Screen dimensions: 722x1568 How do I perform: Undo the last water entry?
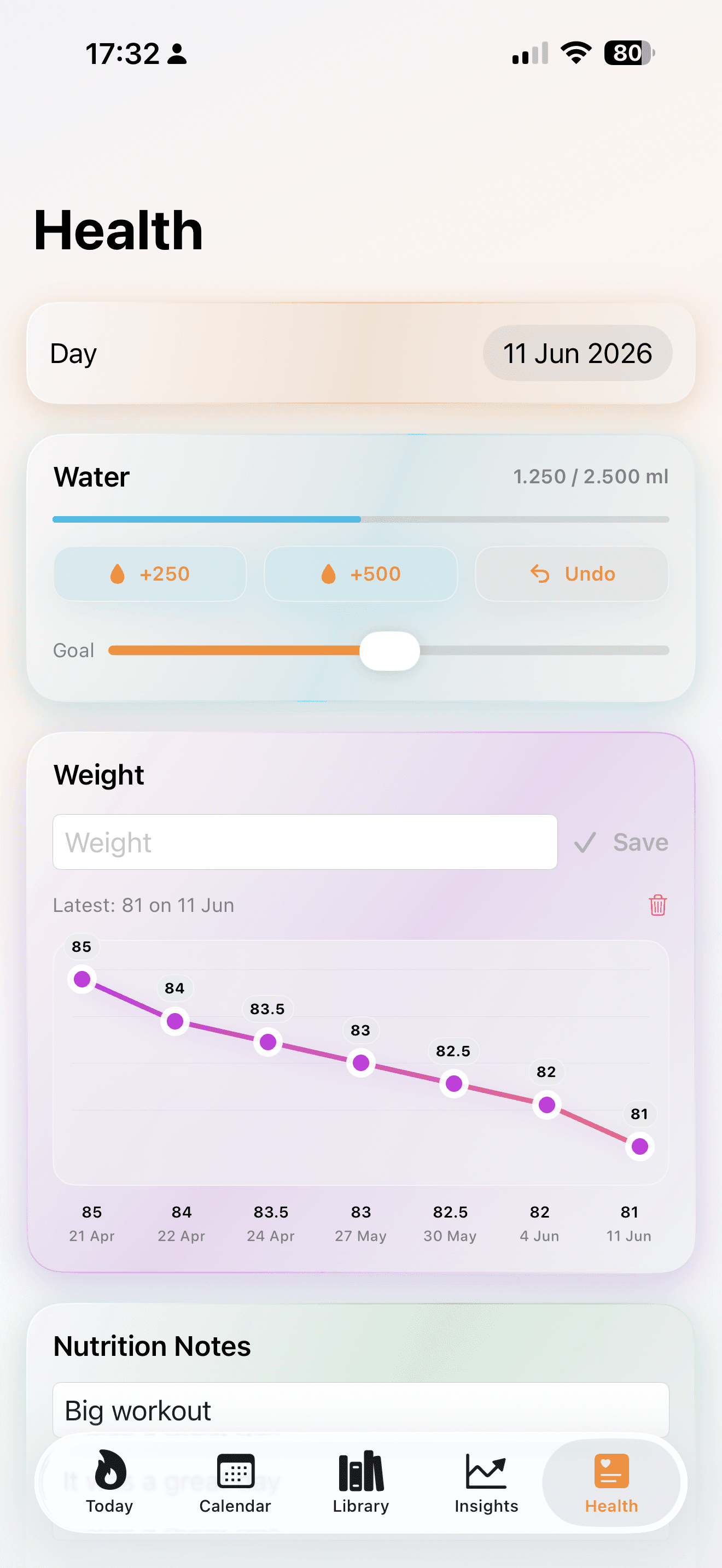tap(572, 574)
